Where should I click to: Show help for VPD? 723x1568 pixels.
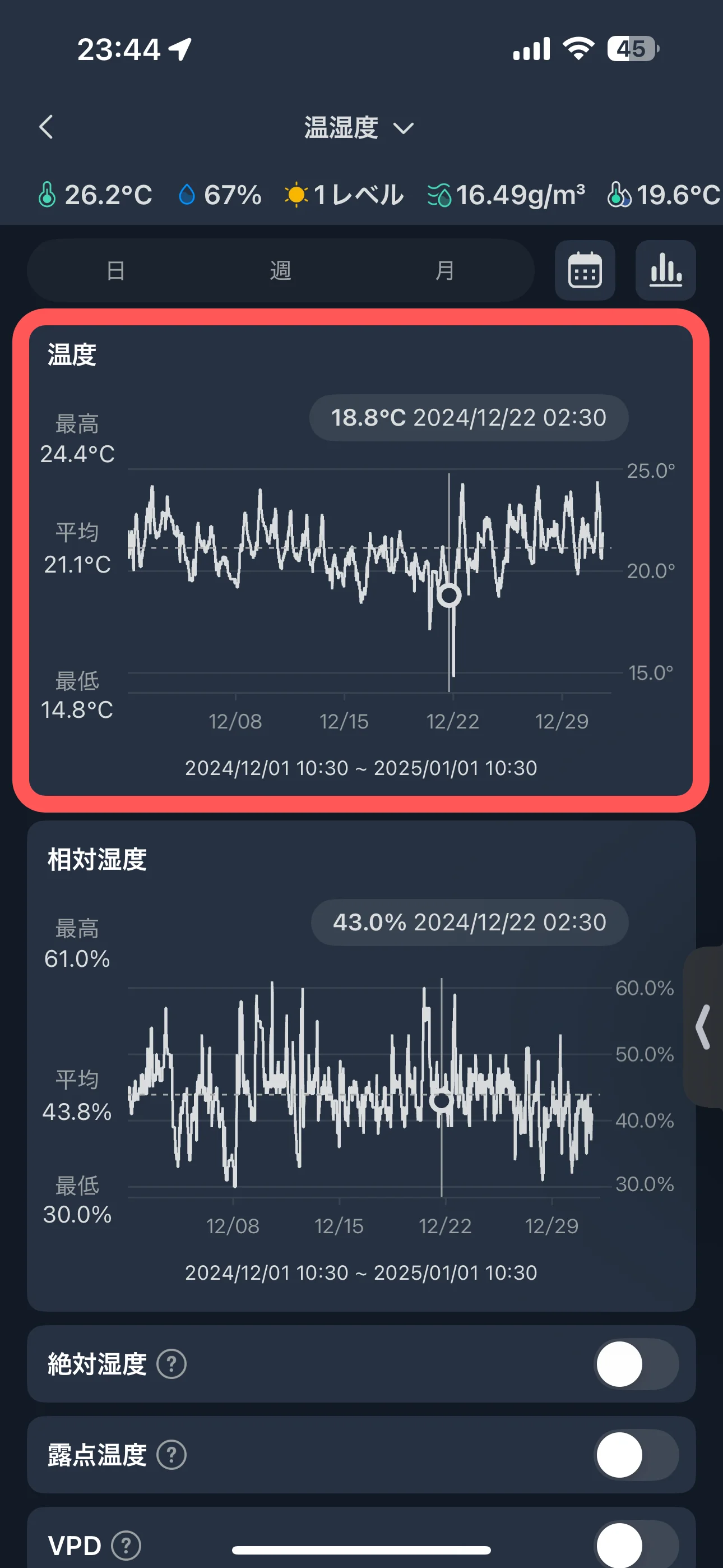tap(127, 1546)
